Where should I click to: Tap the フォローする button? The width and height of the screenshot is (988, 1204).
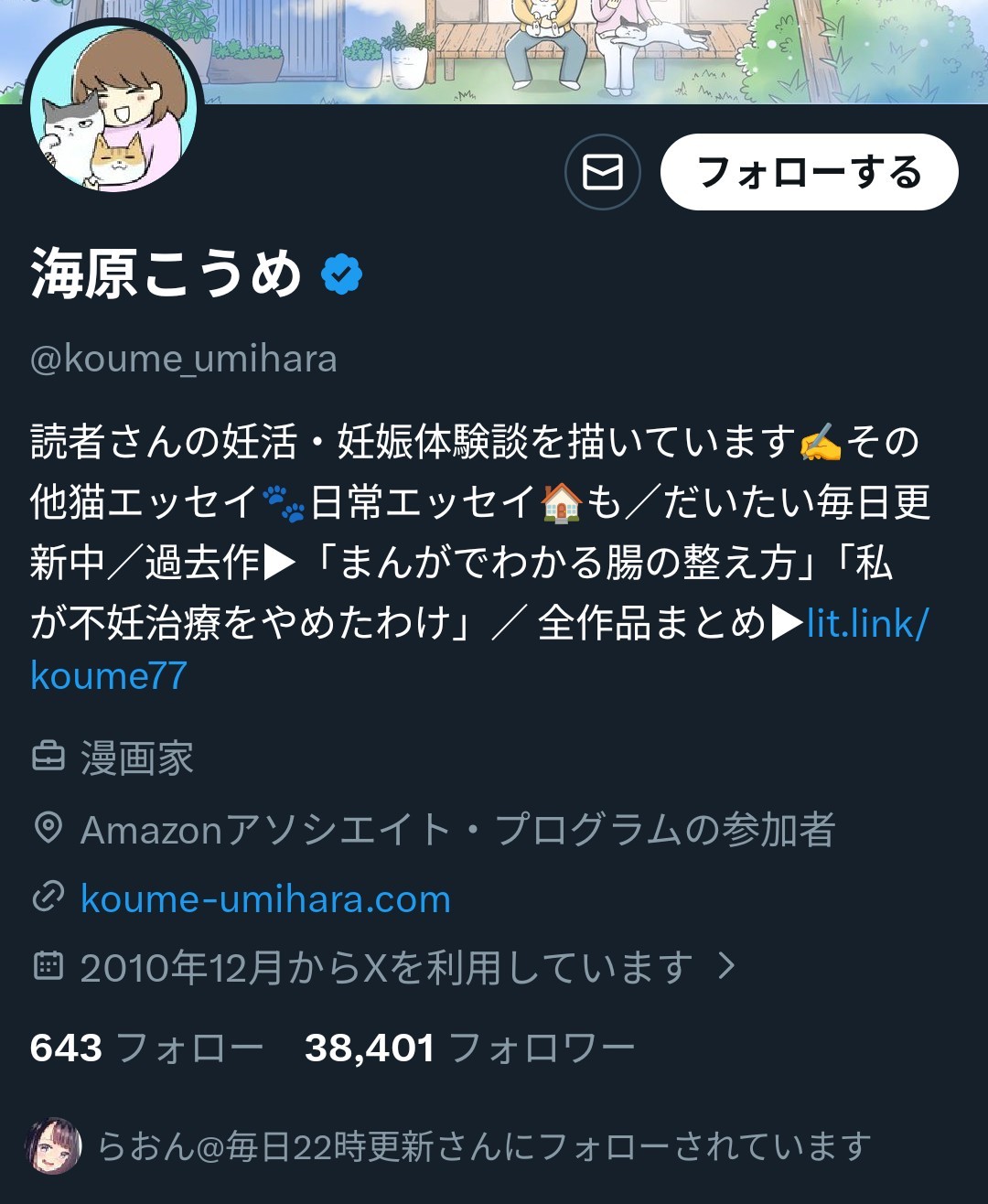pos(809,172)
